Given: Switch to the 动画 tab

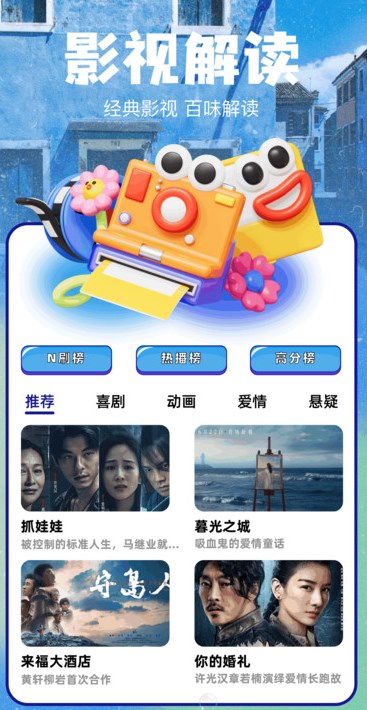Looking at the screenshot, I should point(181,402).
